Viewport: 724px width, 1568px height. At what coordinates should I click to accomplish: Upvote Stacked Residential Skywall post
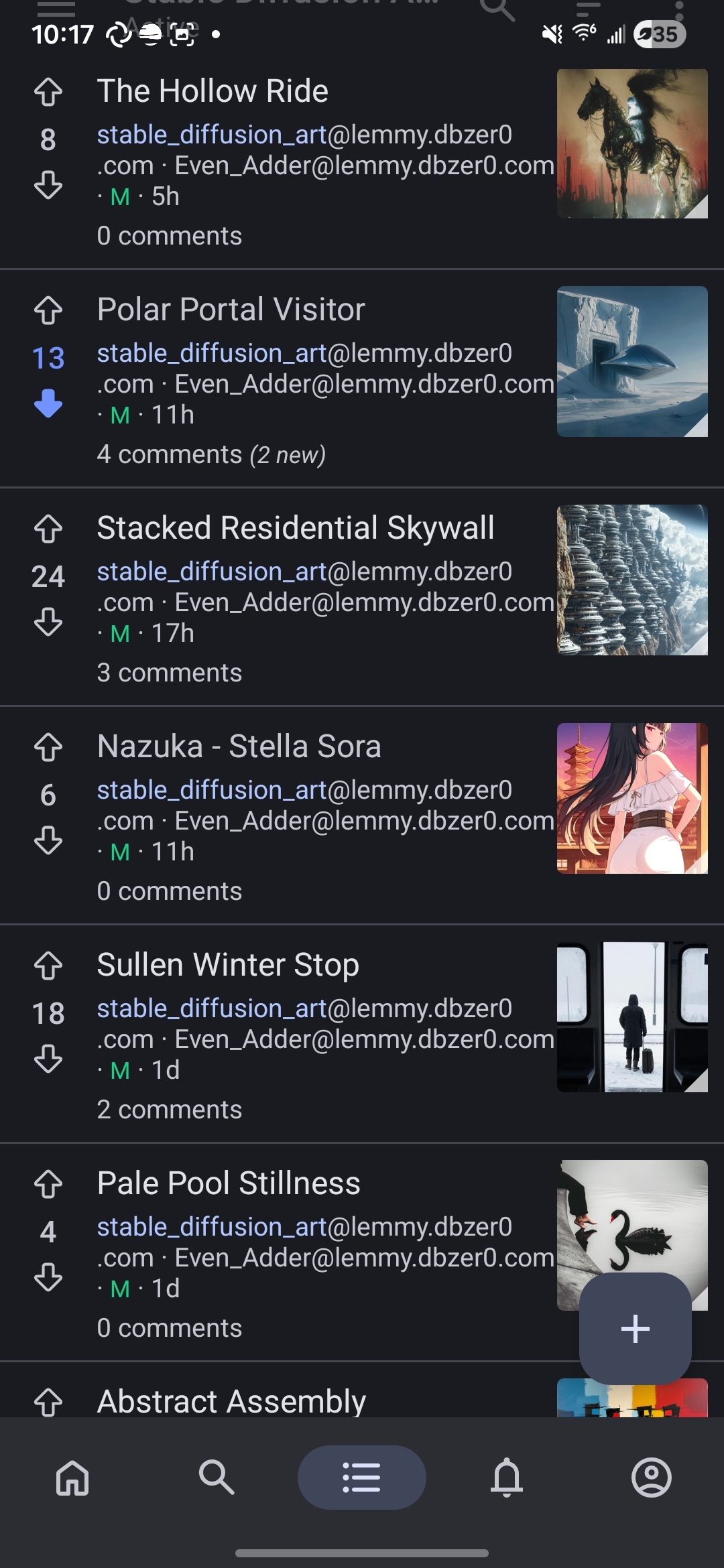[48, 529]
